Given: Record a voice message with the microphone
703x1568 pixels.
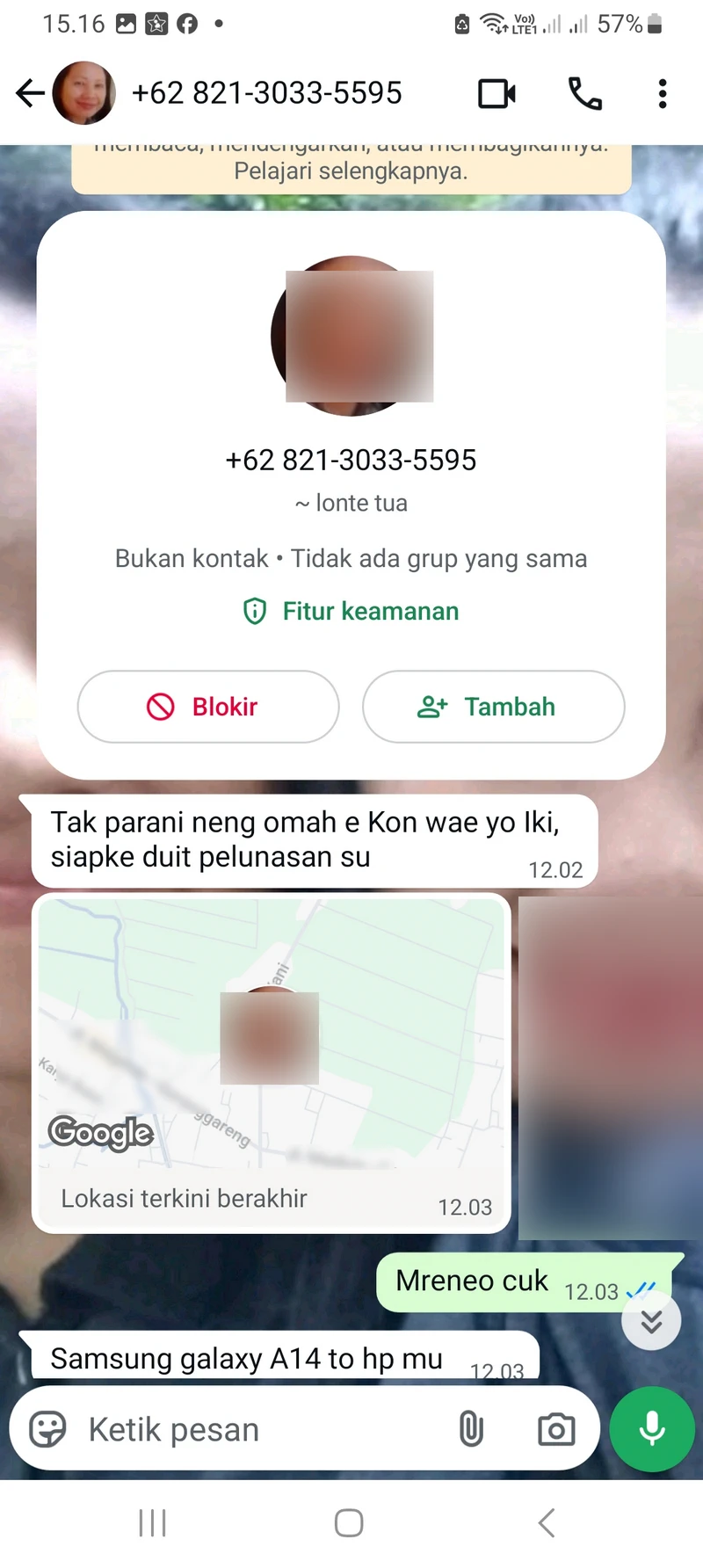Looking at the screenshot, I should pos(652,1429).
